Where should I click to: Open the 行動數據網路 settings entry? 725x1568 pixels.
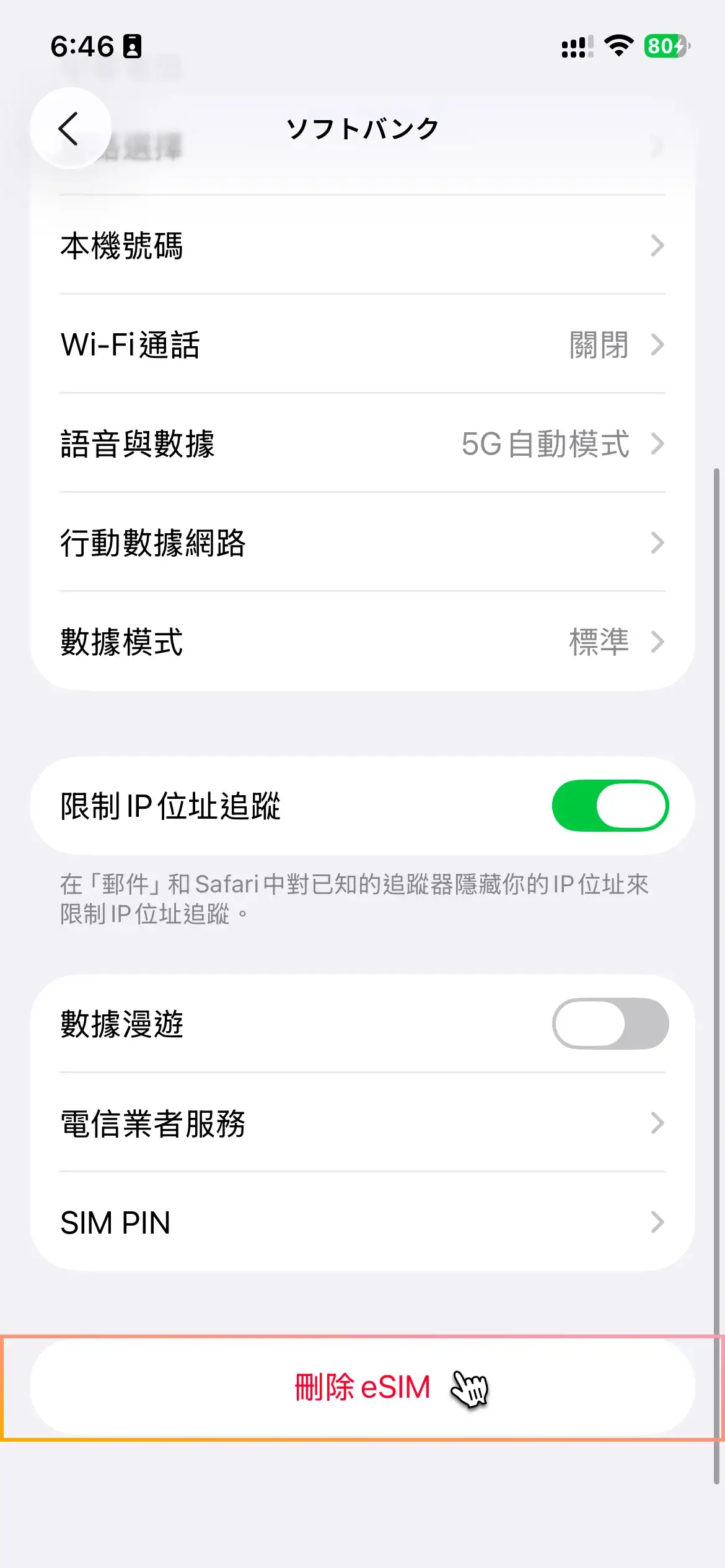(362, 543)
